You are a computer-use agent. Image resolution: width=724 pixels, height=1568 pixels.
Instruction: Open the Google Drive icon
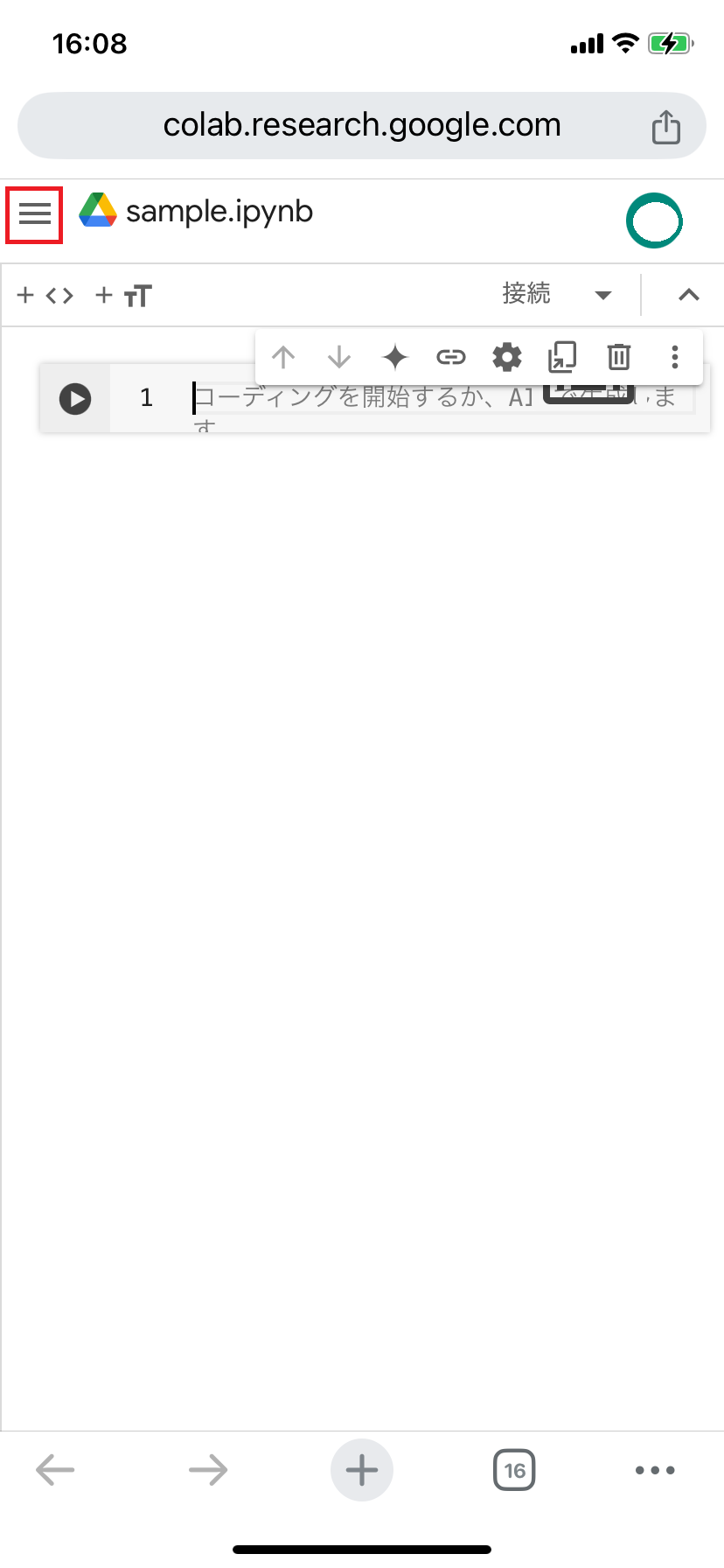point(97,210)
